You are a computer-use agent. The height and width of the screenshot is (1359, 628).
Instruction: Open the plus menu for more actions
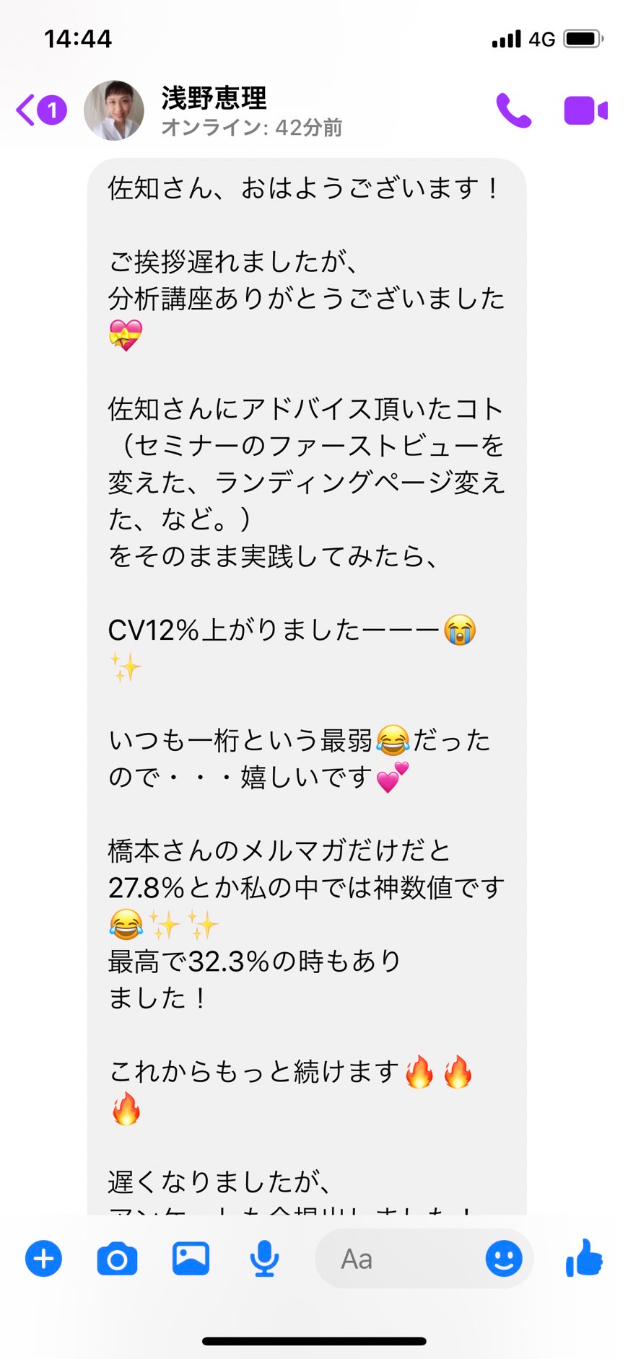point(43,1258)
